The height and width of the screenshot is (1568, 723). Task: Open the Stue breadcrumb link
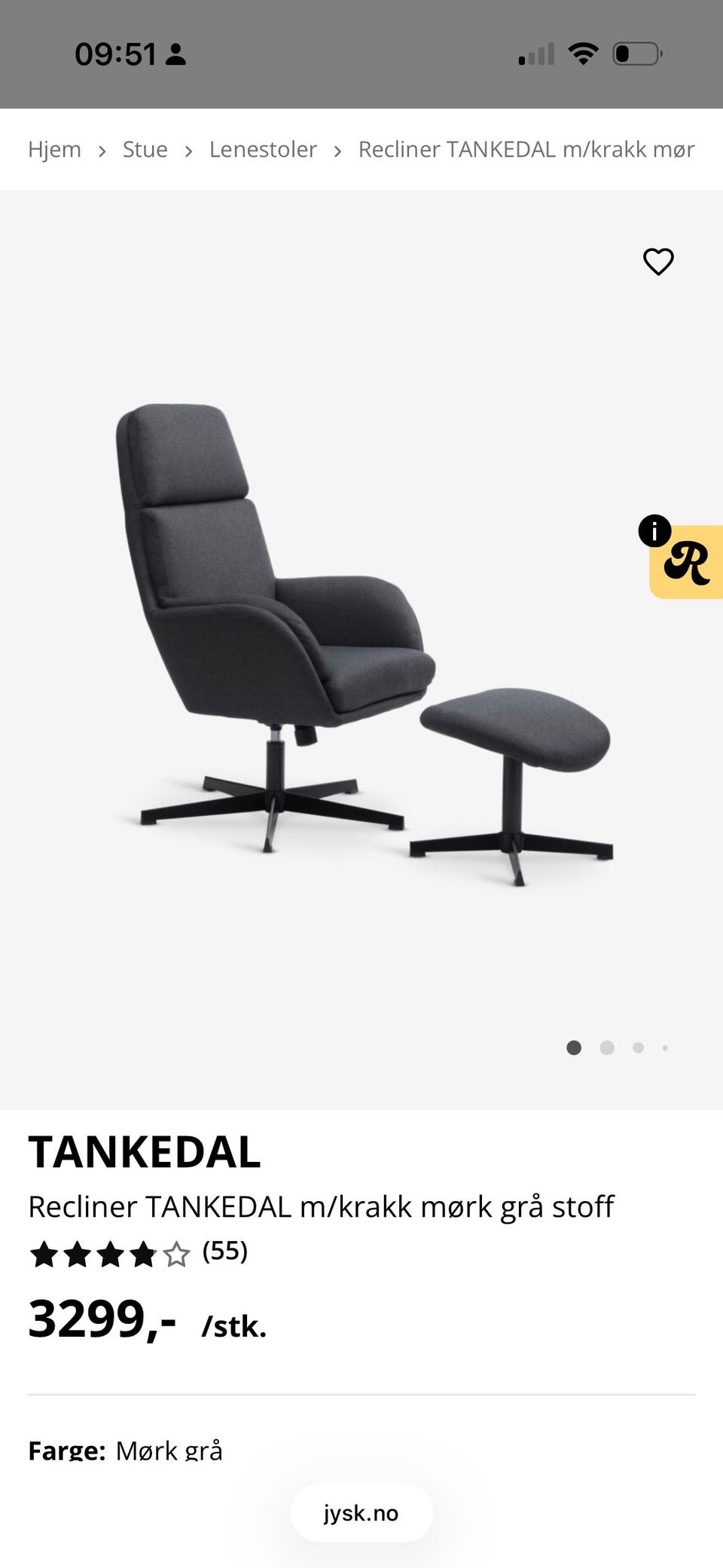point(145,149)
